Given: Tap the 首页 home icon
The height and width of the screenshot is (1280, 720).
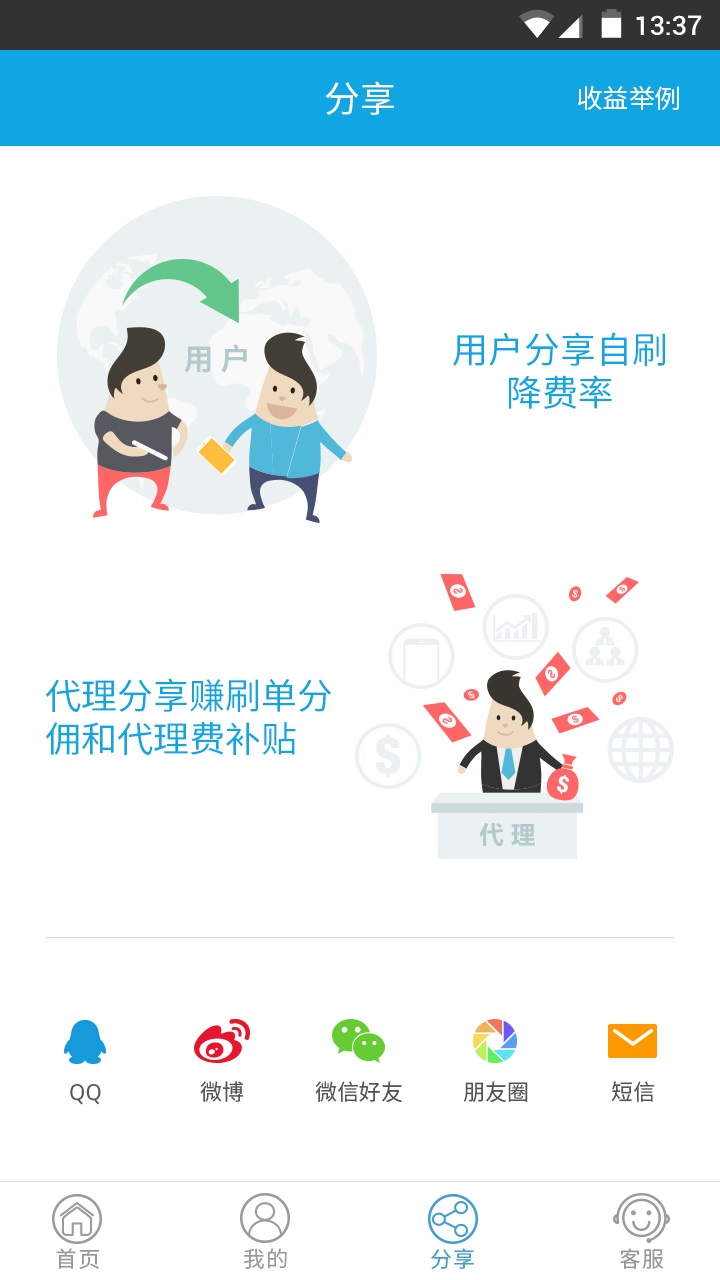Looking at the screenshot, I should (x=77, y=1218).
